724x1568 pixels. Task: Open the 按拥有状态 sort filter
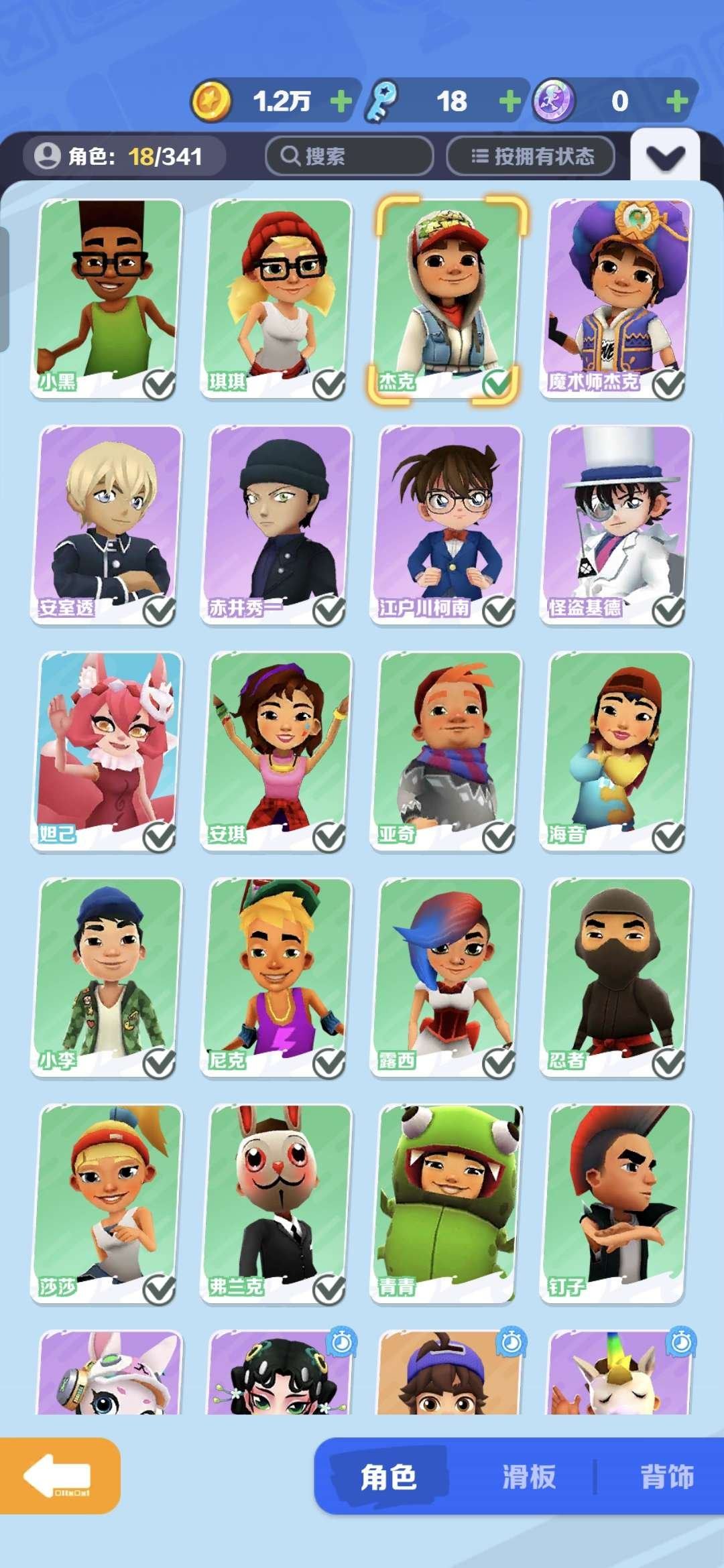pyautogui.click(x=531, y=156)
